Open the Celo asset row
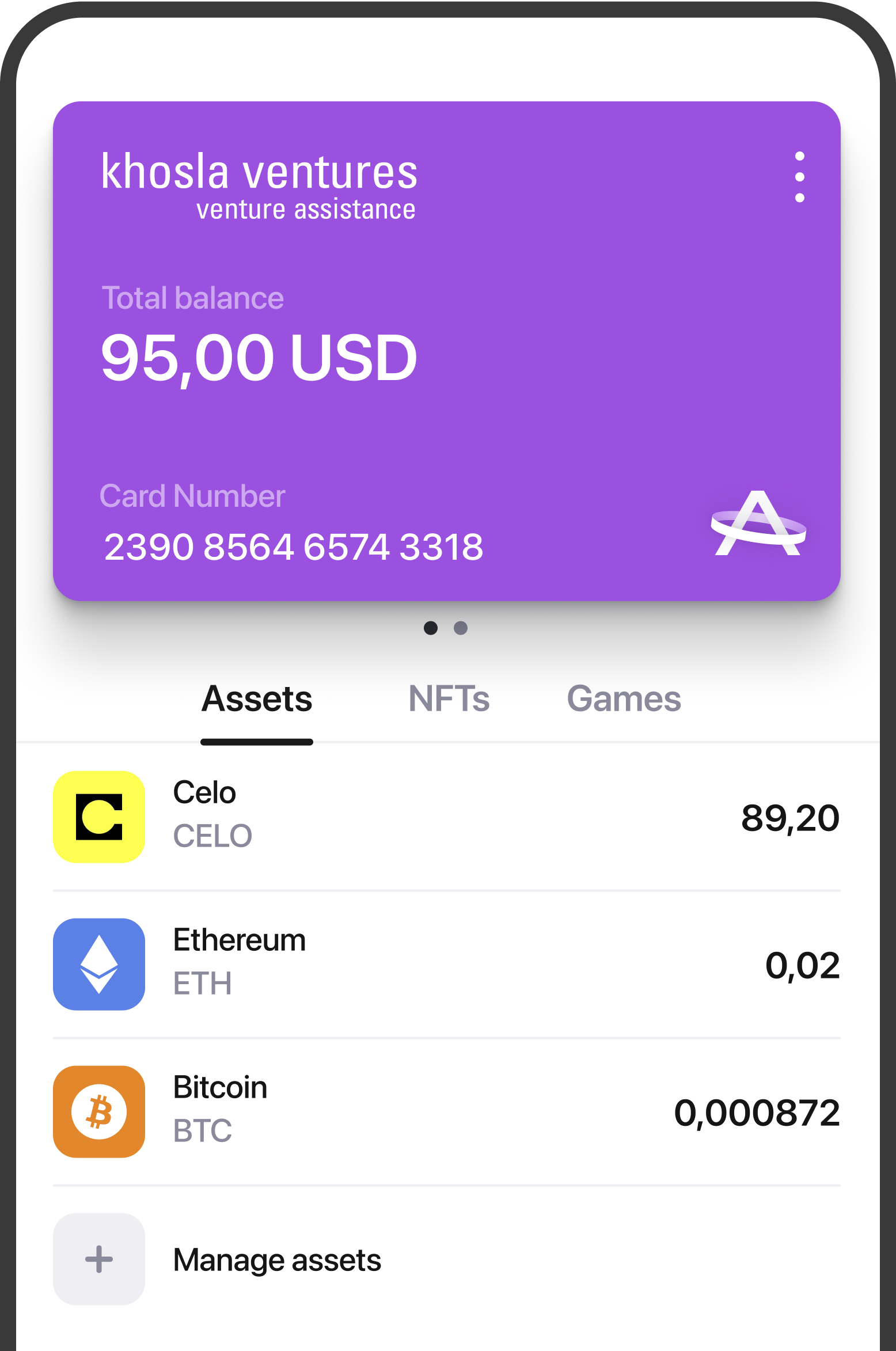Image resolution: width=896 pixels, height=1351 pixels. (446, 817)
